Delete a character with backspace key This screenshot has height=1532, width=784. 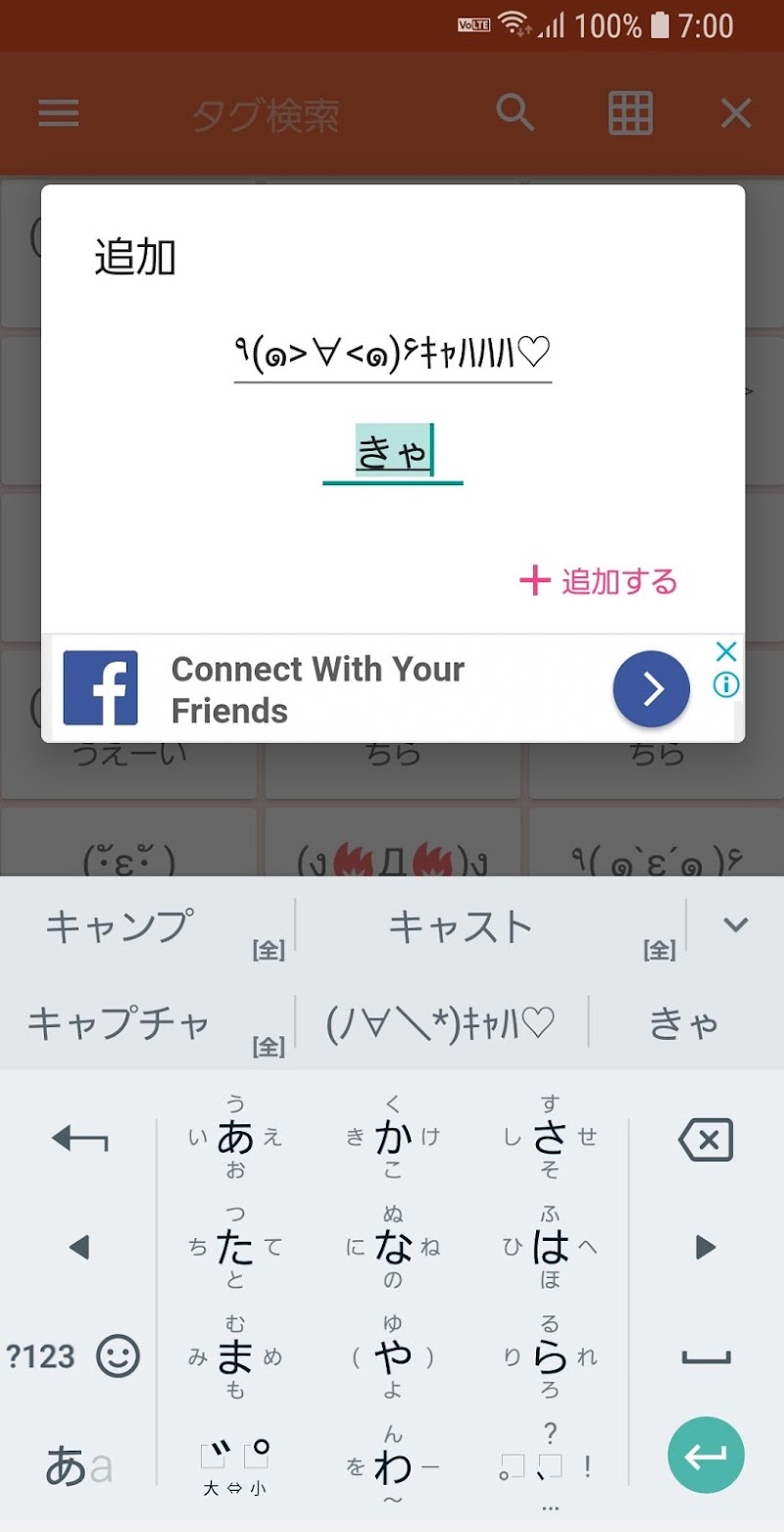[706, 1141]
